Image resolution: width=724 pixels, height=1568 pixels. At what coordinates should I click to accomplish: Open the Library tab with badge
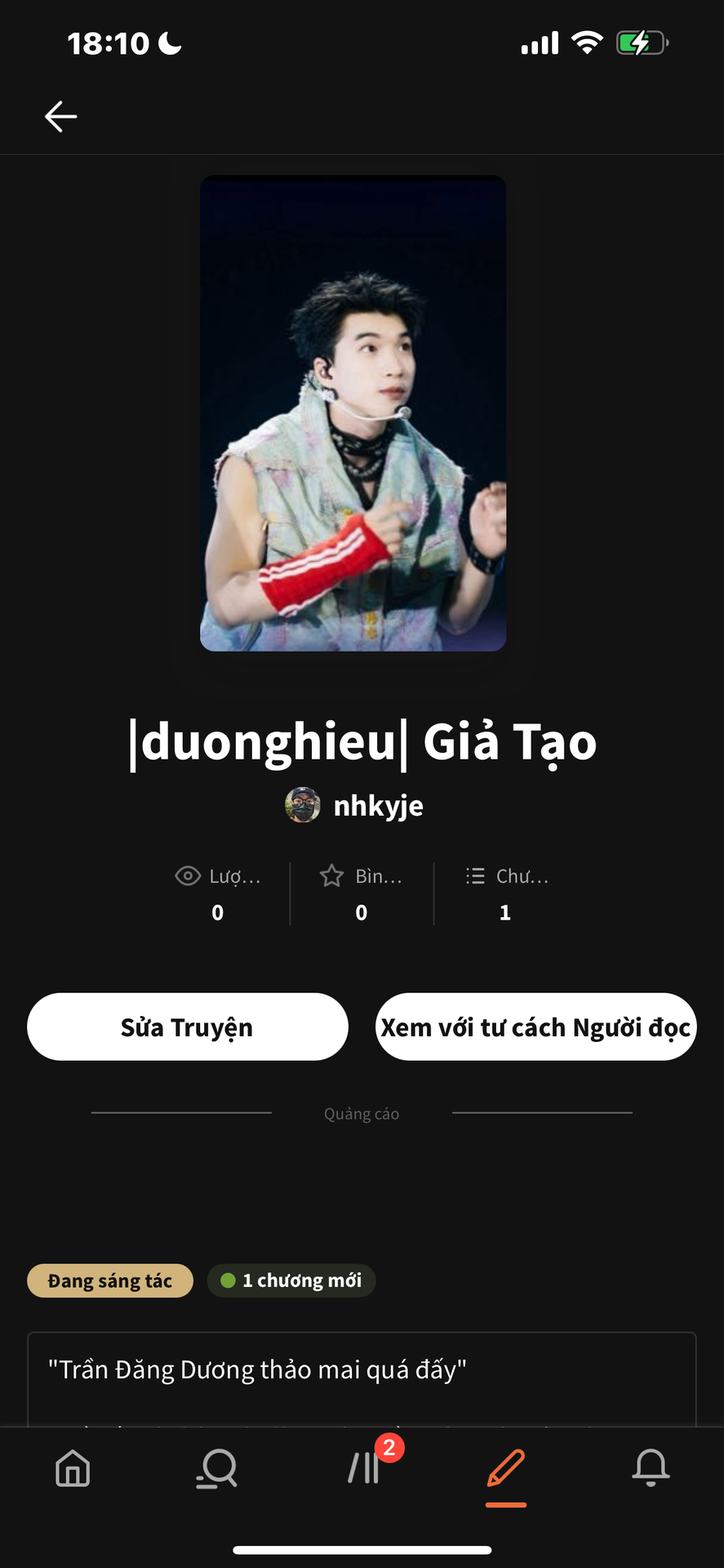click(x=364, y=1468)
